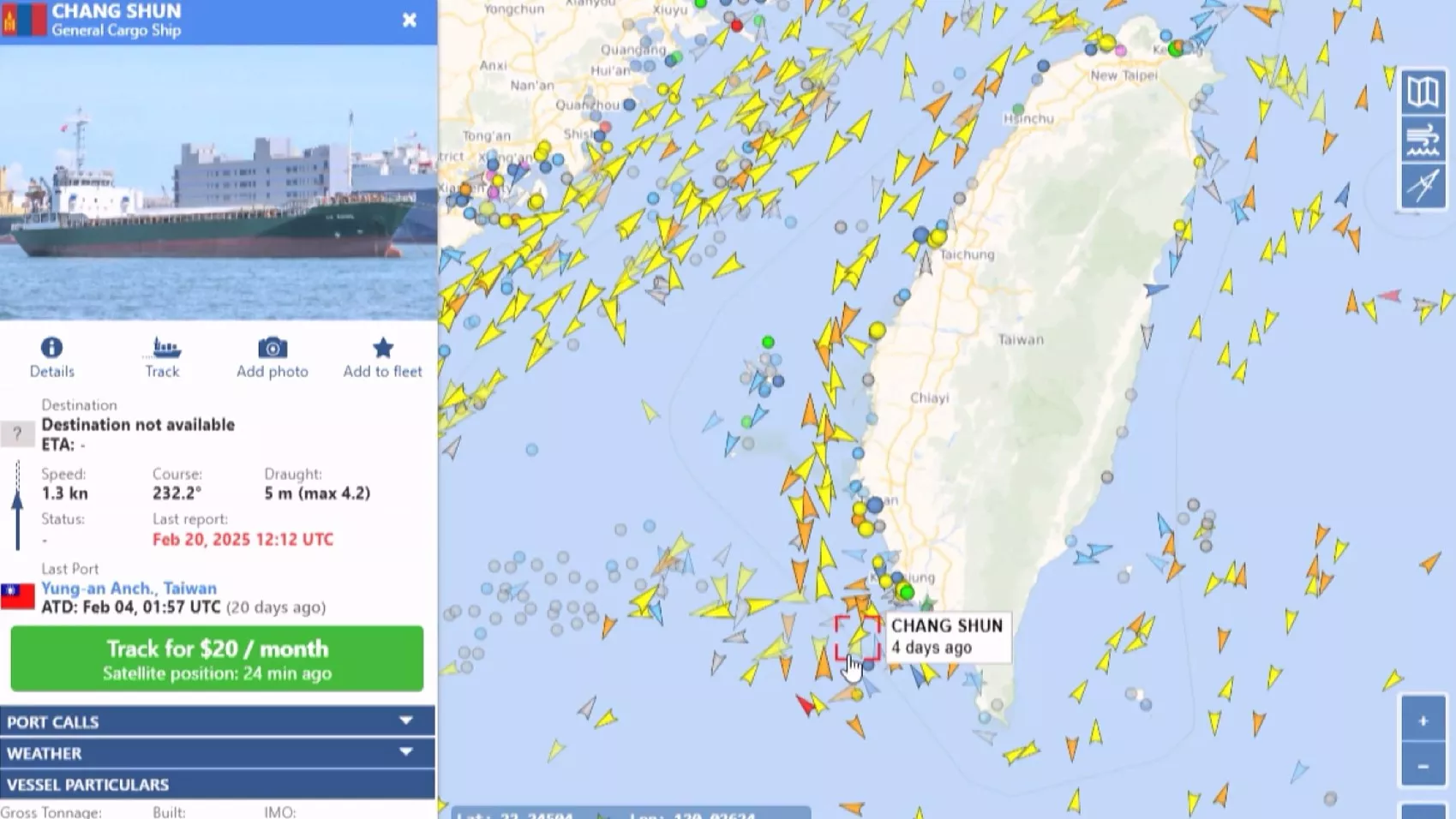Zoom out on the map
The image size is (1456, 819).
(1423, 766)
